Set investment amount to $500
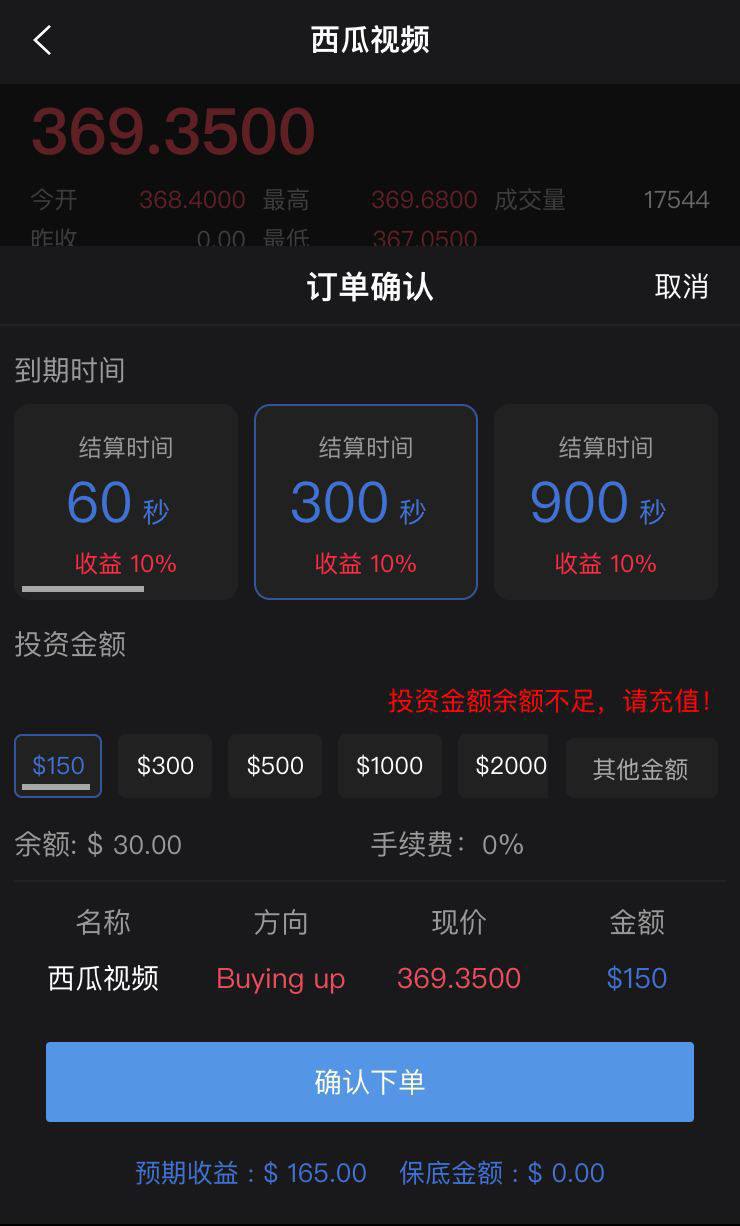The height and width of the screenshot is (1226, 740). tap(275, 766)
